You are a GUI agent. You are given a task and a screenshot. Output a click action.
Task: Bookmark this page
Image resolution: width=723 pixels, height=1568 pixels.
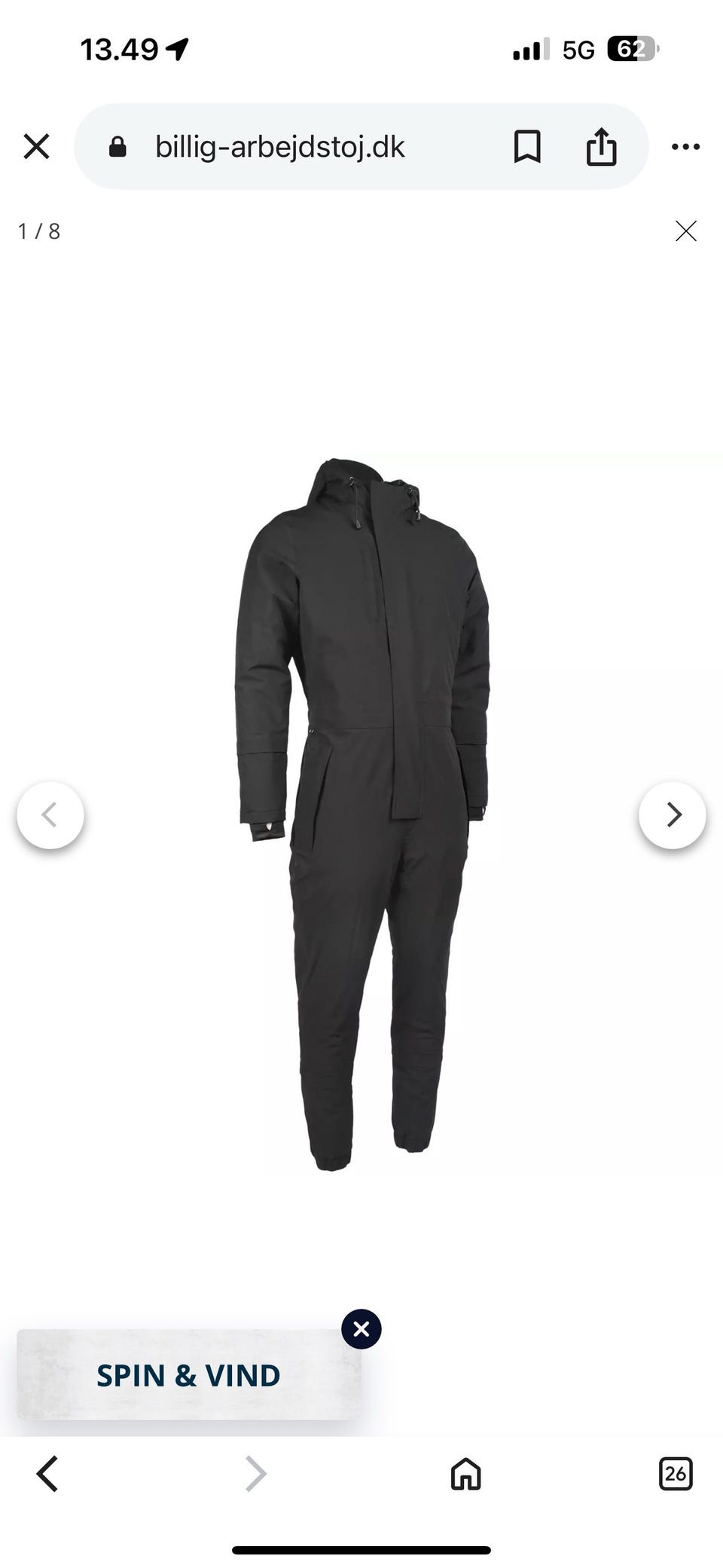coord(527,146)
